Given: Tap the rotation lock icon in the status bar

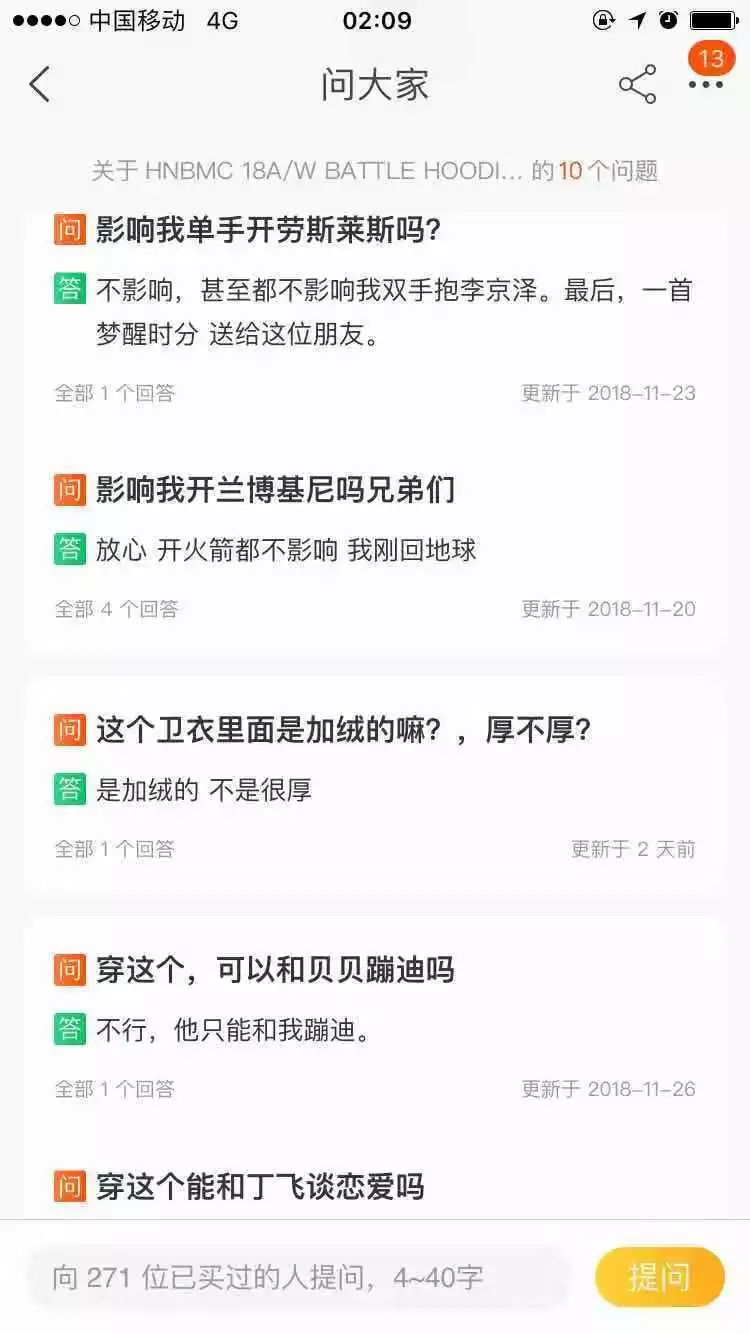Looking at the screenshot, I should pos(601,18).
